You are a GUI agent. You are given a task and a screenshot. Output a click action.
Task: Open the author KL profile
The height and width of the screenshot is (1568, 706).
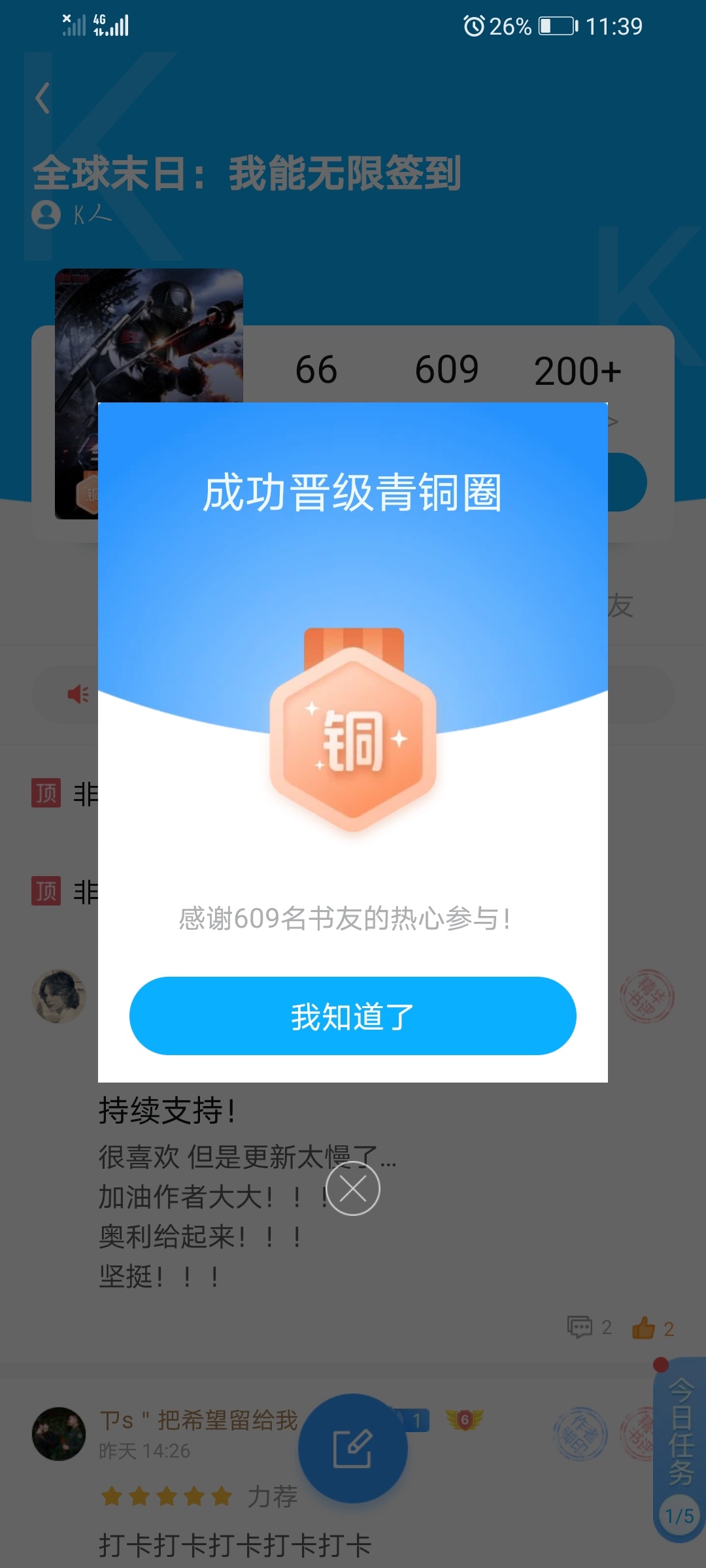click(72, 214)
